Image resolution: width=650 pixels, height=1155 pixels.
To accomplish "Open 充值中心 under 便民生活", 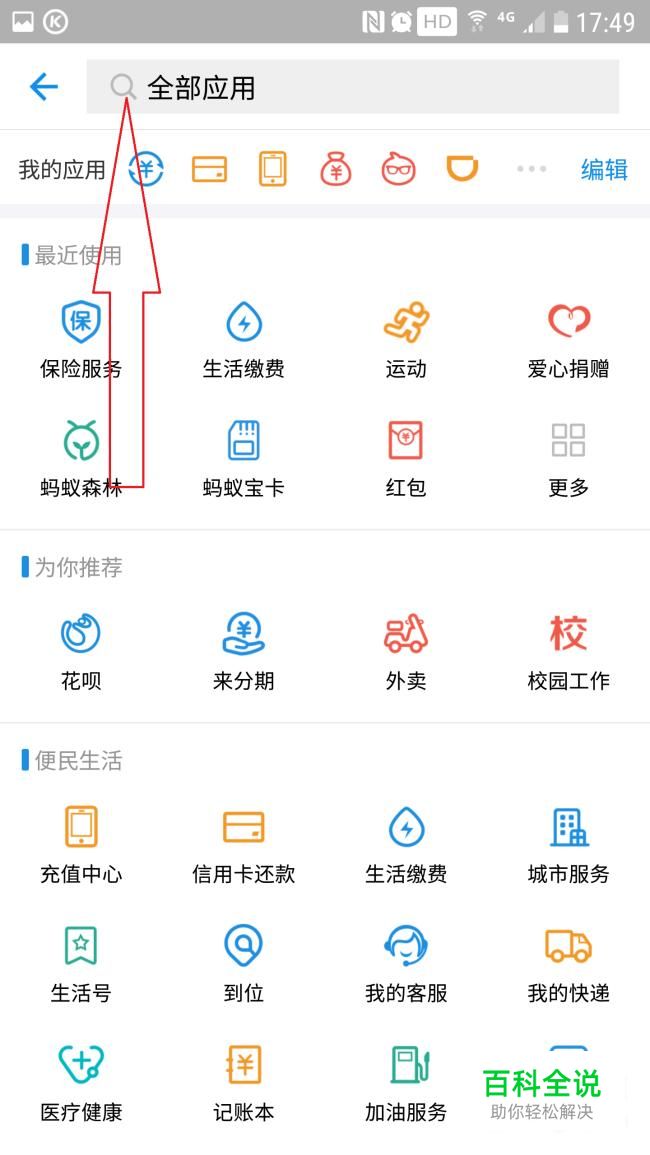I will tap(81, 845).
